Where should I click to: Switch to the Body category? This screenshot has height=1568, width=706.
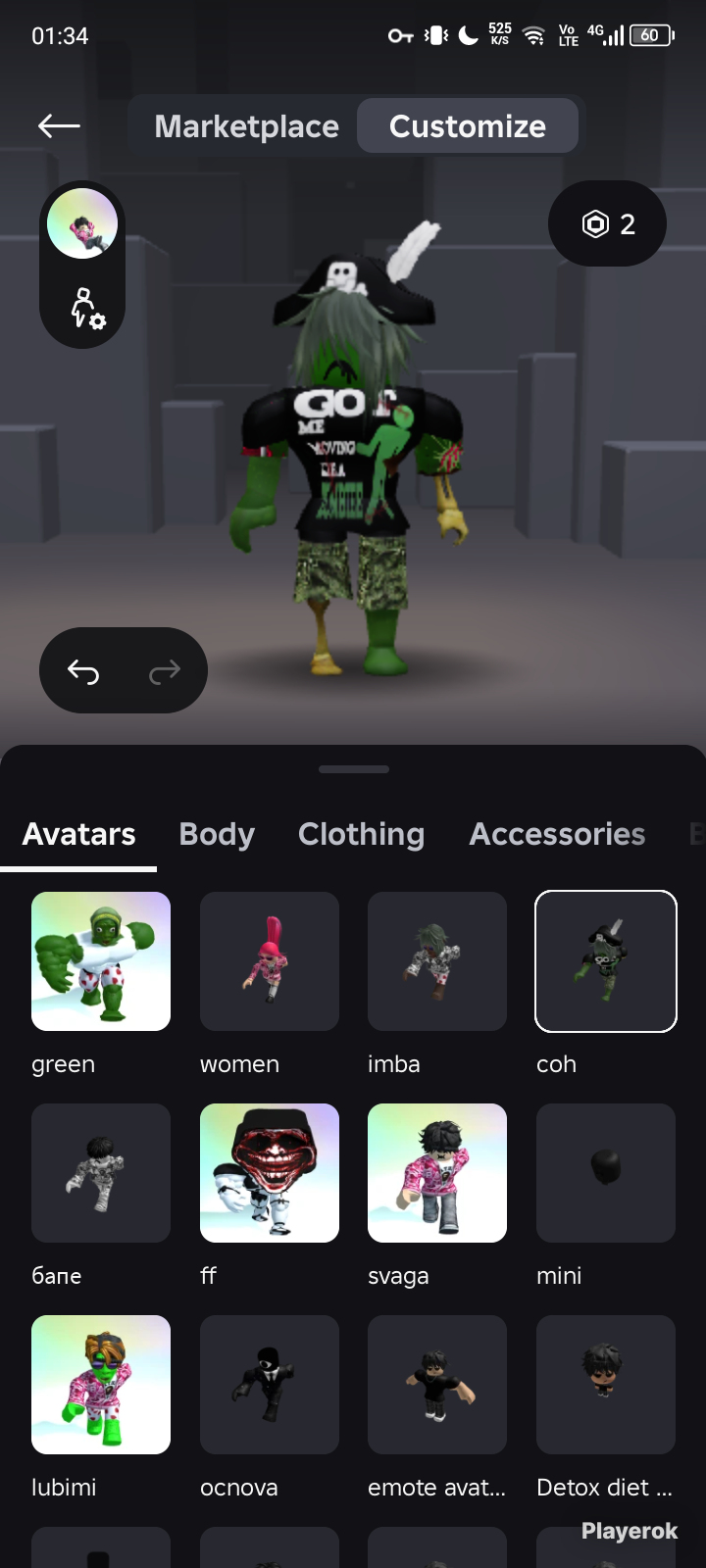tap(217, 834)
